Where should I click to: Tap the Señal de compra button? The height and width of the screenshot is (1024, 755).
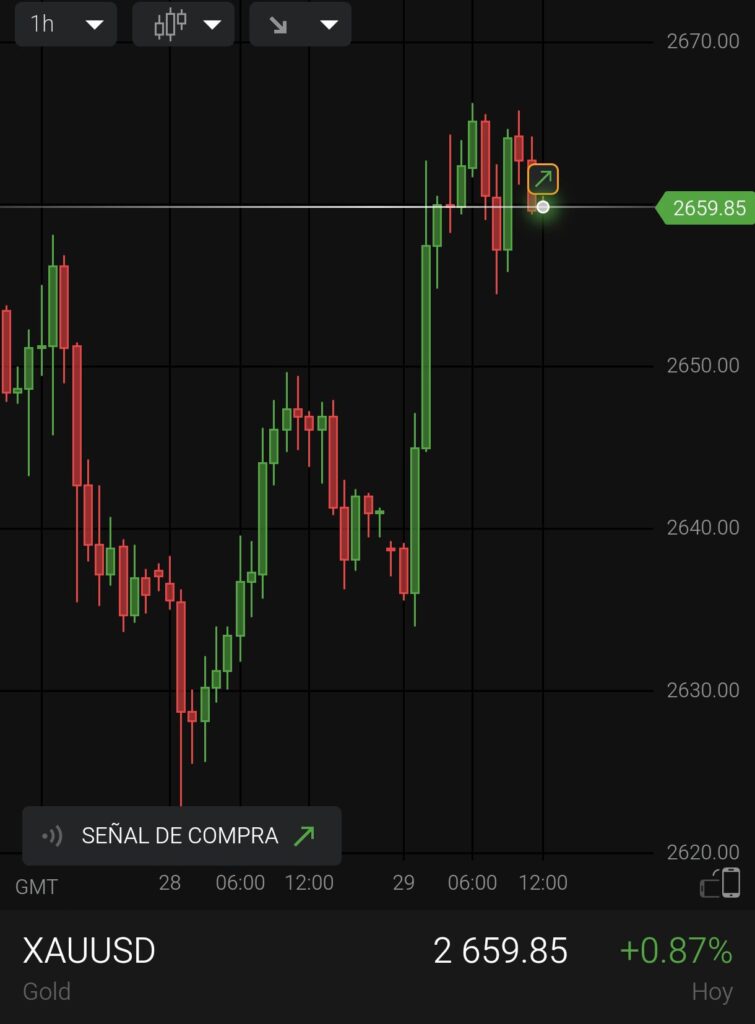182,836
